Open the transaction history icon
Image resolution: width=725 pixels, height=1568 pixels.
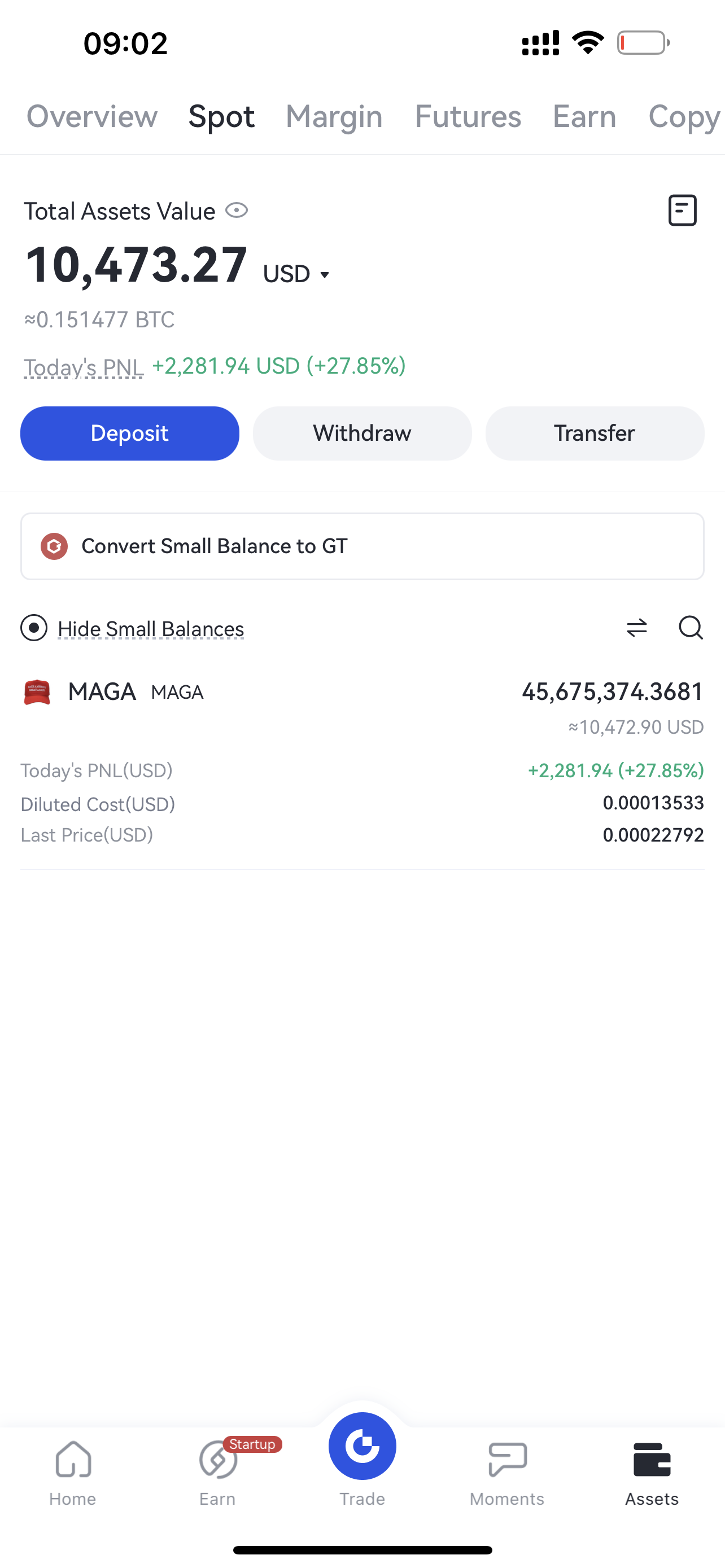pos(682,211)
